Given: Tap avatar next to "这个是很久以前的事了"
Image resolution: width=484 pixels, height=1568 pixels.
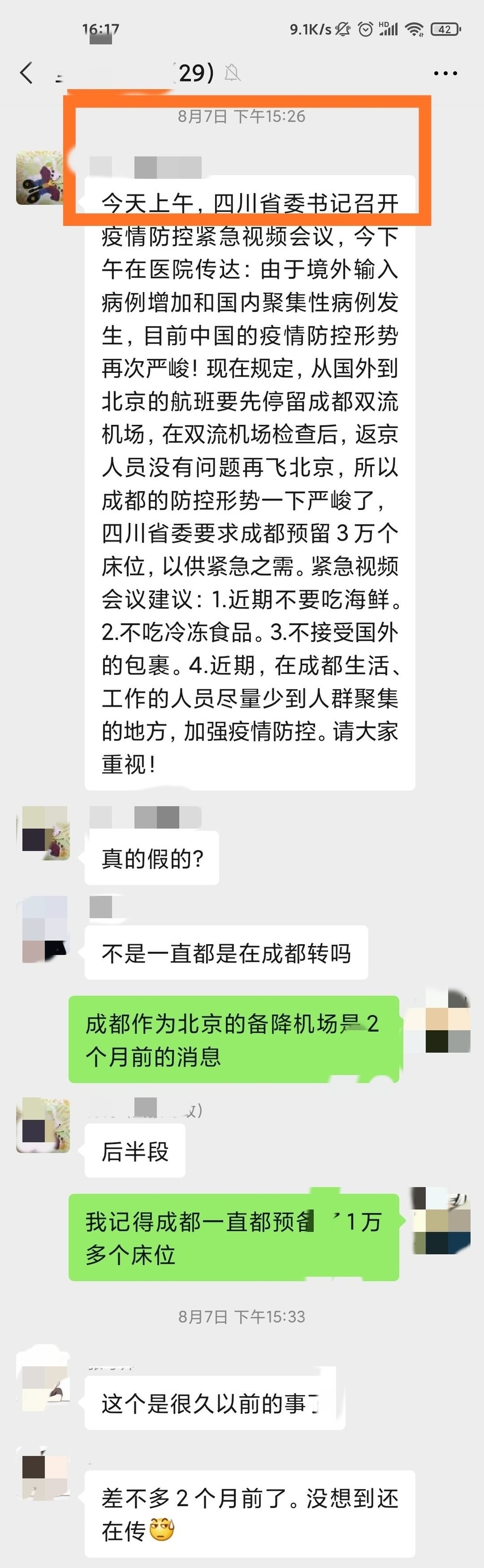Looking at the screenshot, I should (44, 1381).
